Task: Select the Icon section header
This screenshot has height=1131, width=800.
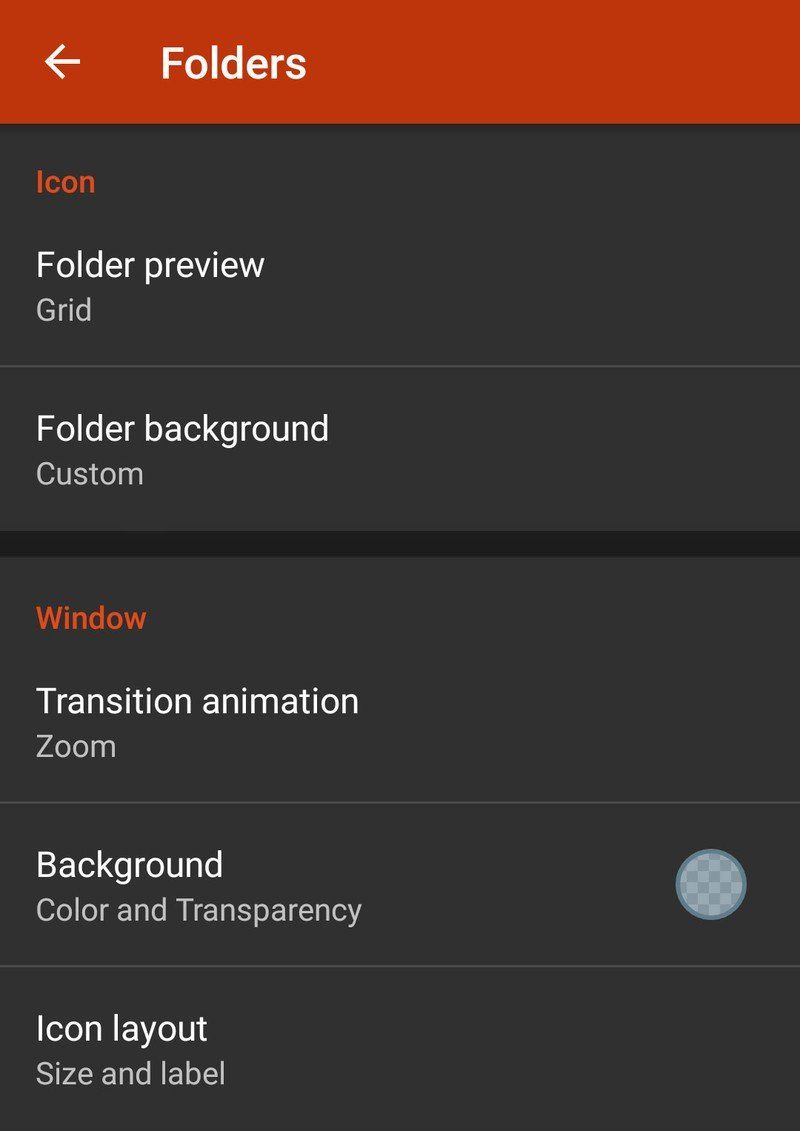Action: [x=65, y=181]
